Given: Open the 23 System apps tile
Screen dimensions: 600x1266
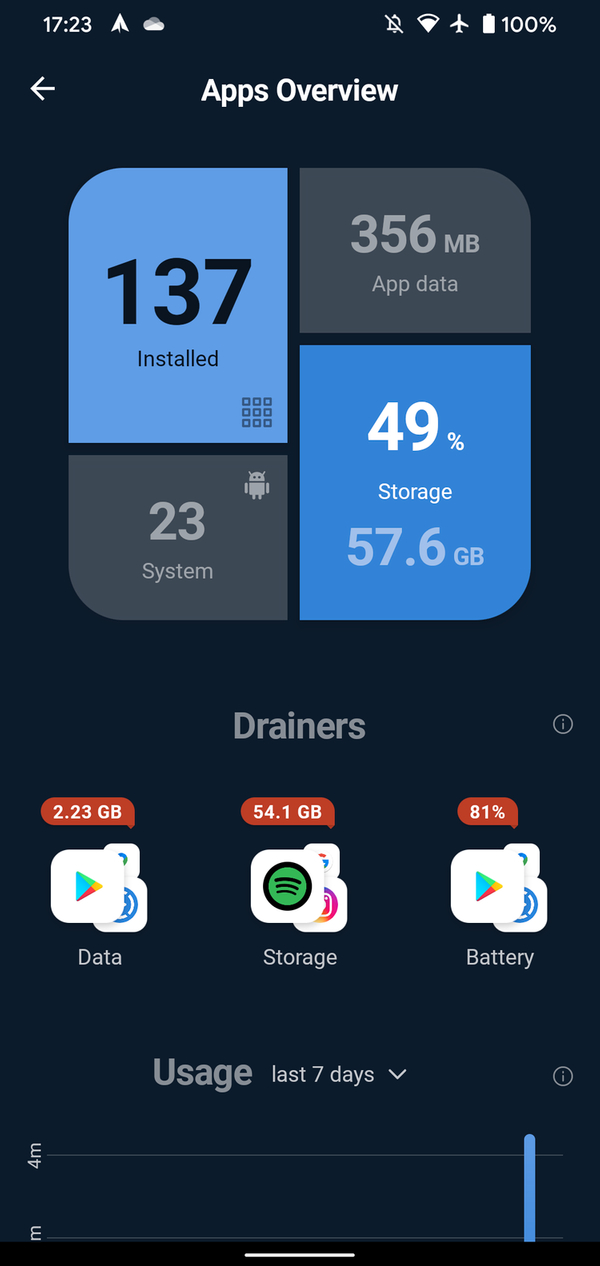Looking at the screenshot, I should [x=178, y=538].
